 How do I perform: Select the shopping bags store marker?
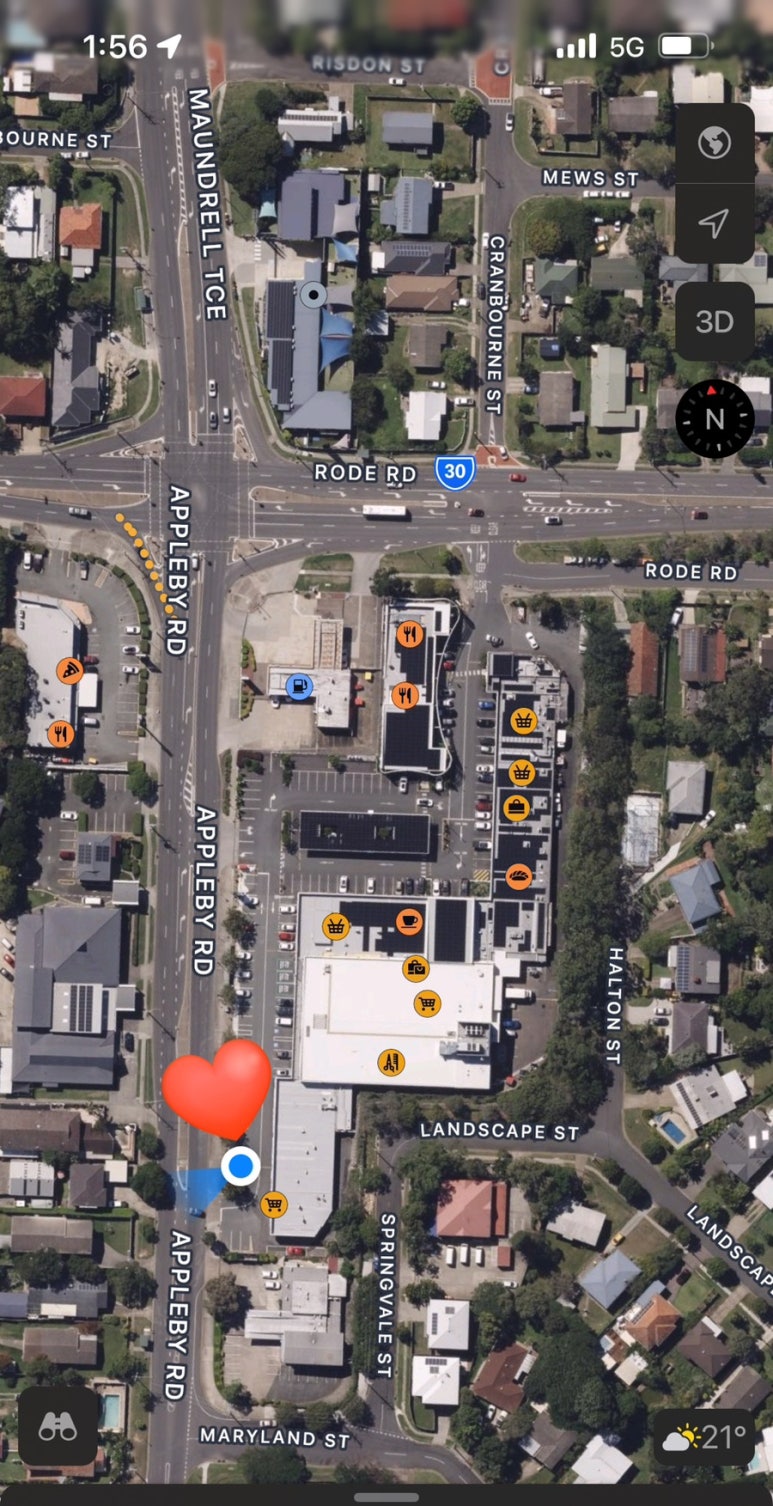416,968
